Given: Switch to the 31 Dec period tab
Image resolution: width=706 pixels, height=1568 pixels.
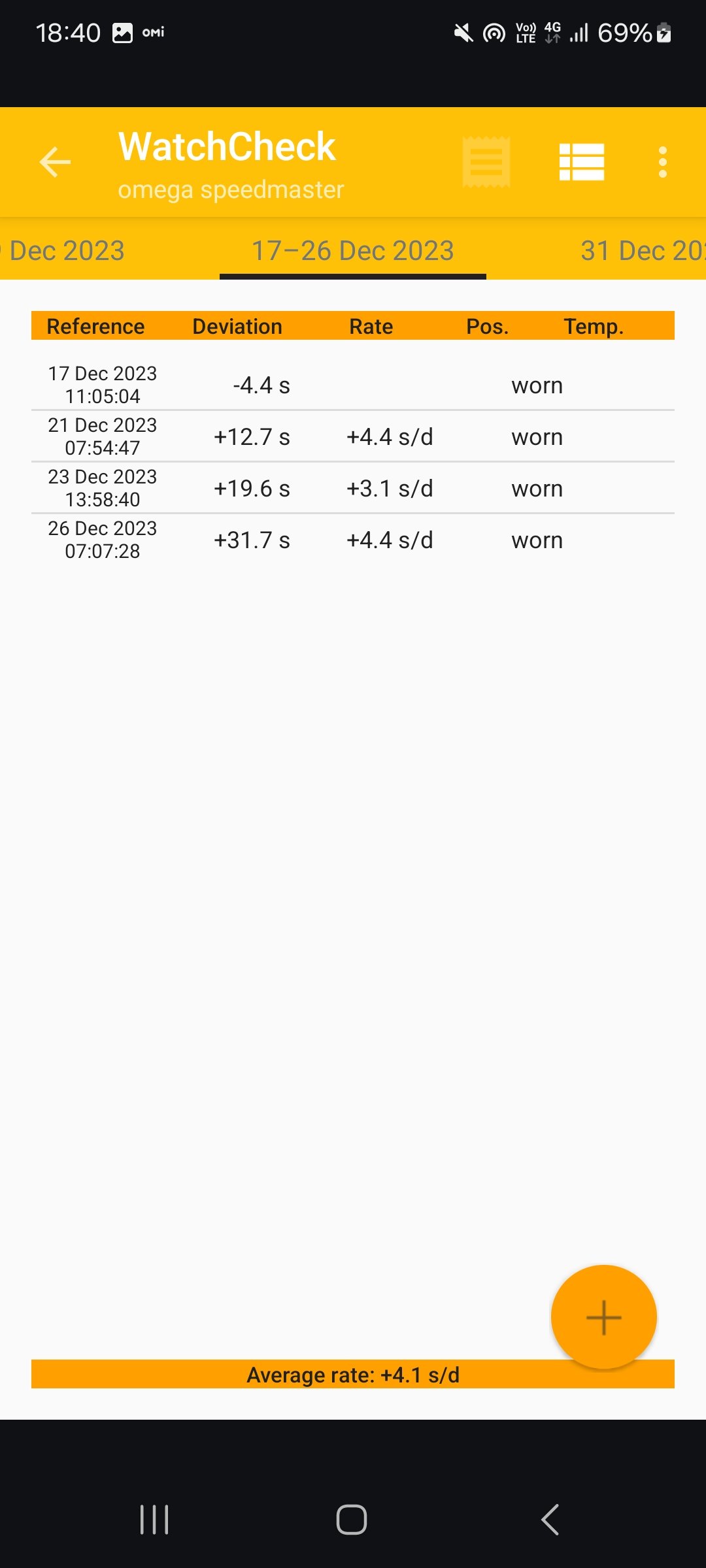Looking at the screenshot, I should [x=641, y=251].
